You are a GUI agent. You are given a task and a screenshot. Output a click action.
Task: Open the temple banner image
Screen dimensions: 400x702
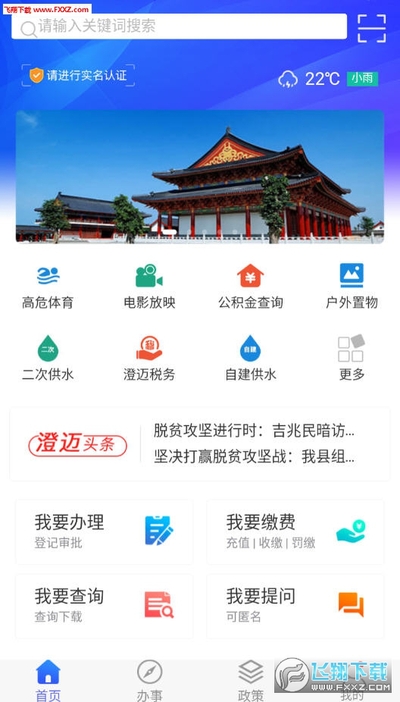200,177
